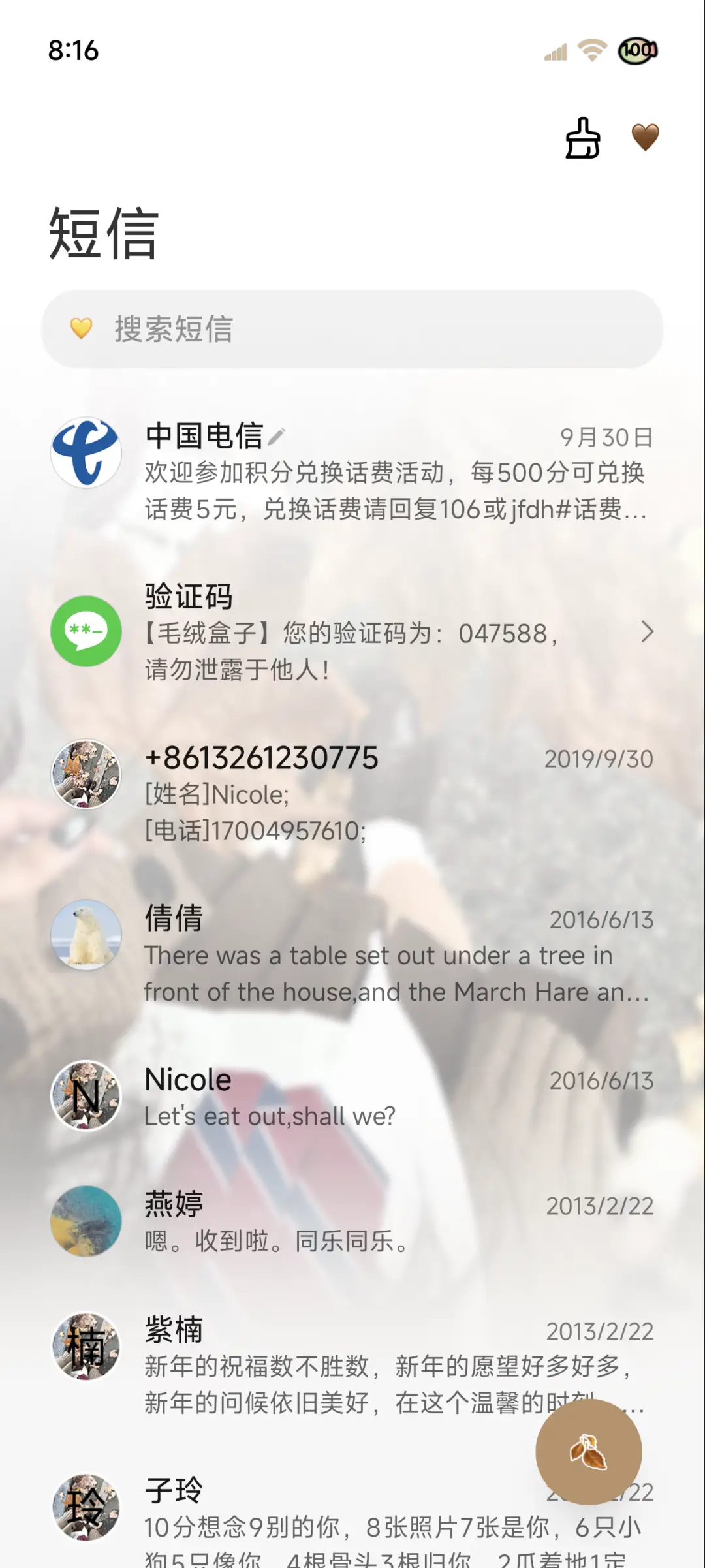Tap 紫楠's avatar photo
Image resolution: width=705 pixels, height=1568 pixels.
click(86, 1347)
